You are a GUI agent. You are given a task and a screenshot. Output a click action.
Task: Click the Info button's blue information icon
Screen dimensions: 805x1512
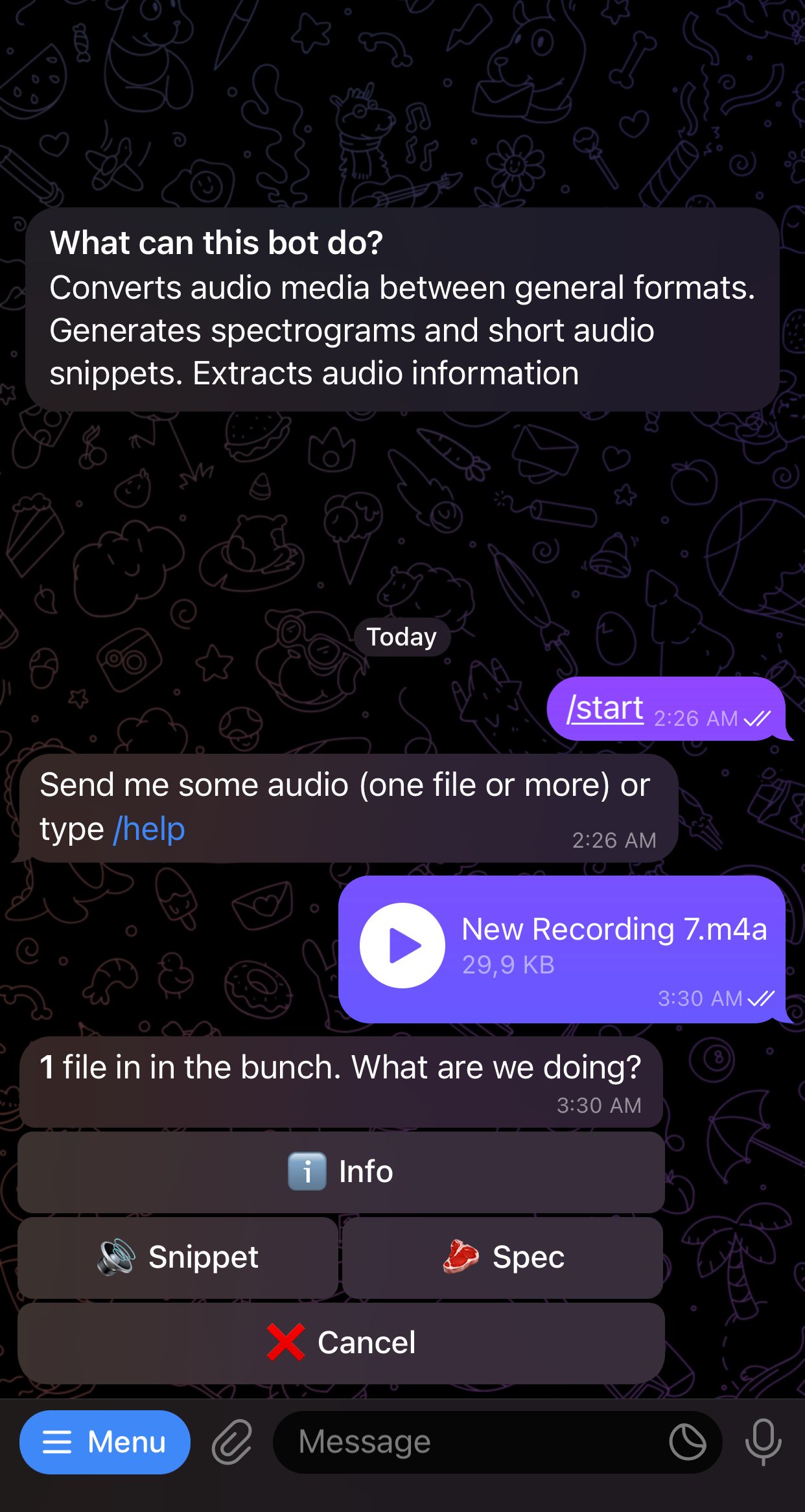(307, 1172)
